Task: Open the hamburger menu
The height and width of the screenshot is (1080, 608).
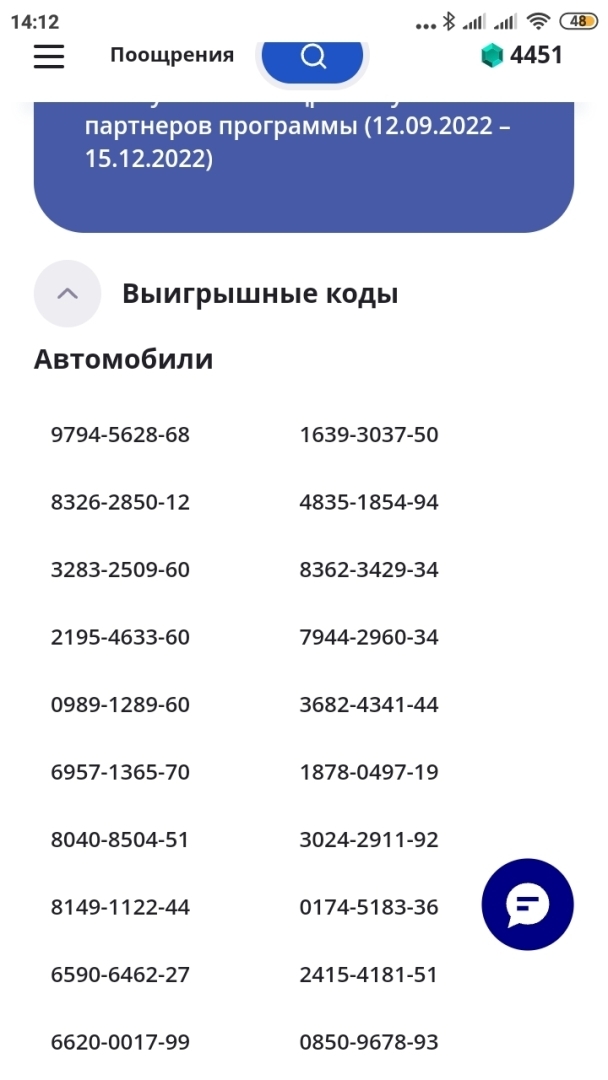Action: click(48, 56)
